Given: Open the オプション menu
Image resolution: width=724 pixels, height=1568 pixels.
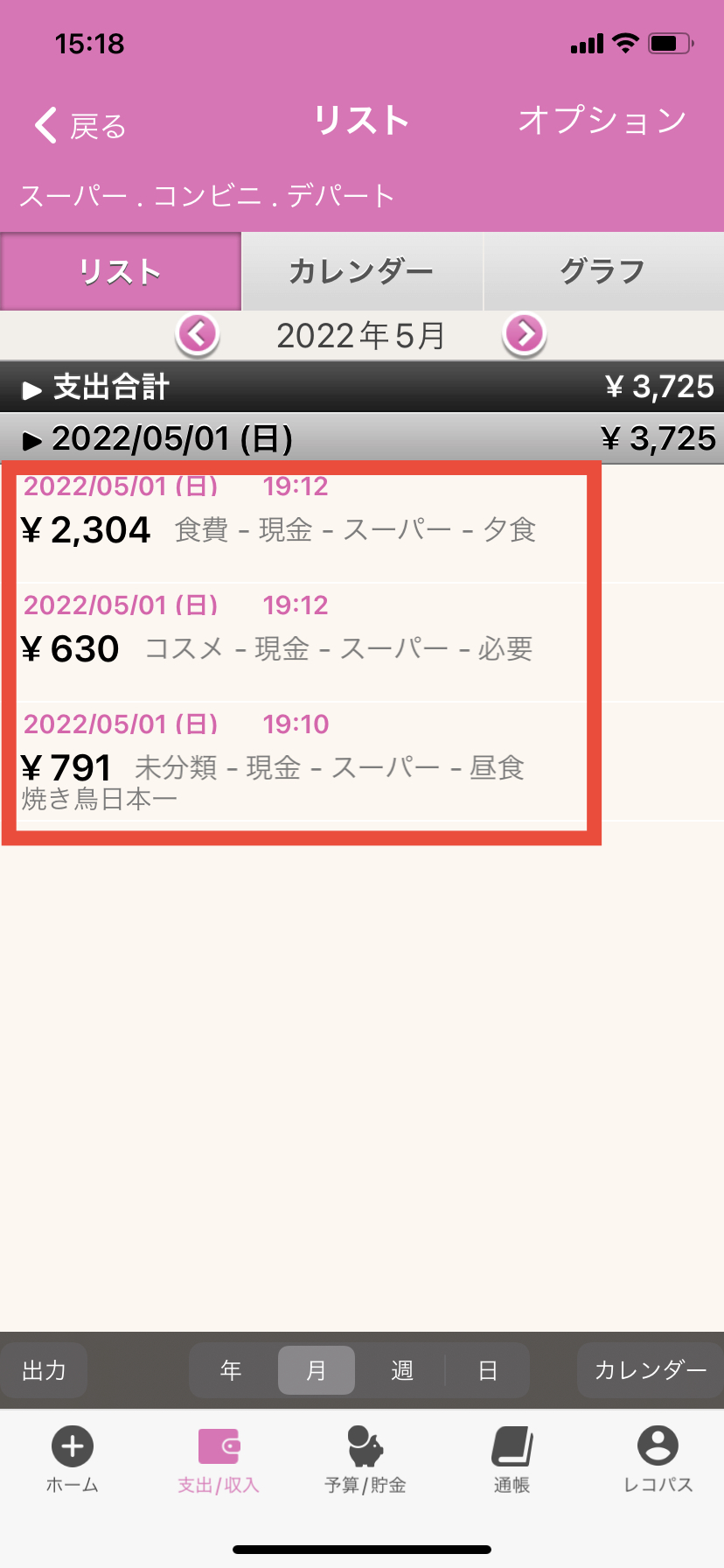Looking at the screenshot, I should click(602, 121).
